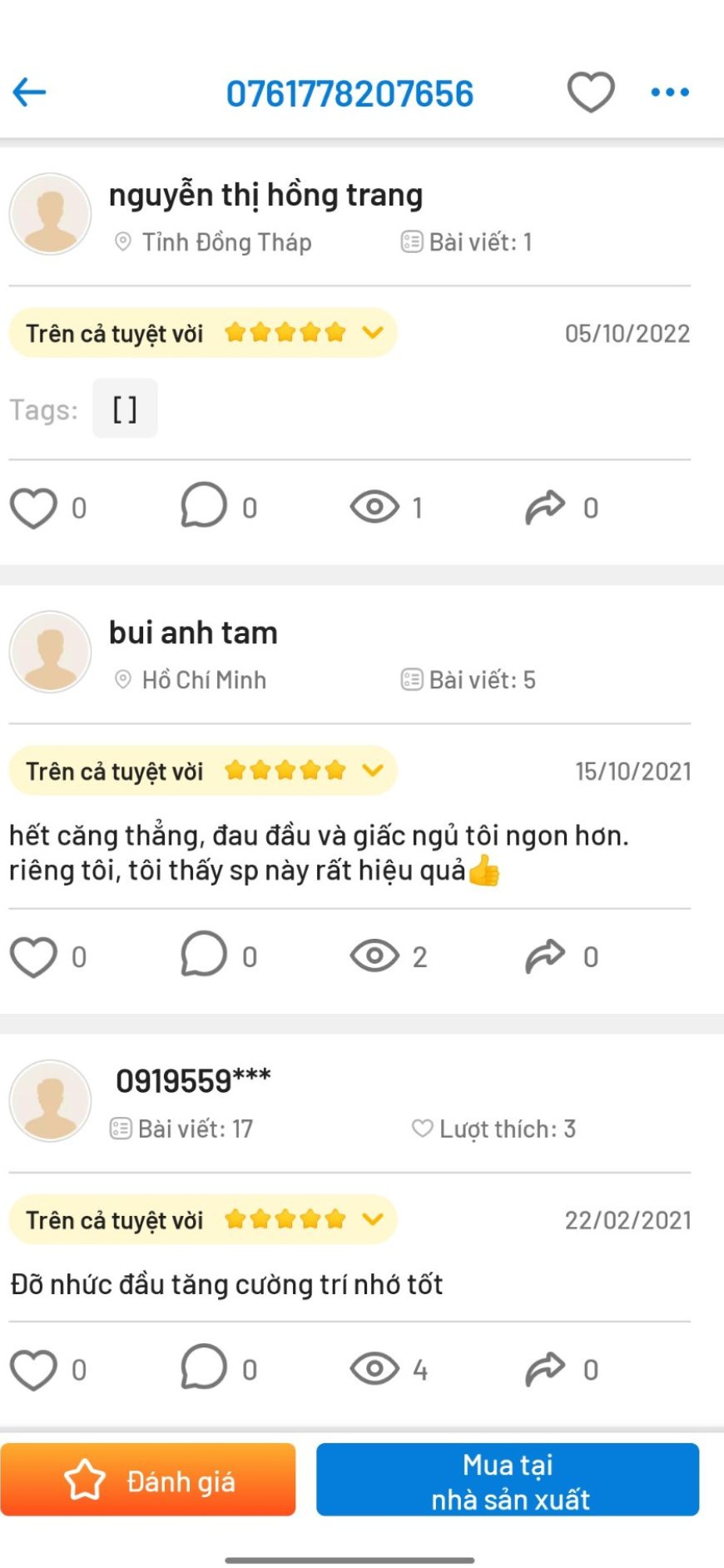
Task: Open nguyễn thị hồng trang's profile avatar
Action: tap(50, 214)
